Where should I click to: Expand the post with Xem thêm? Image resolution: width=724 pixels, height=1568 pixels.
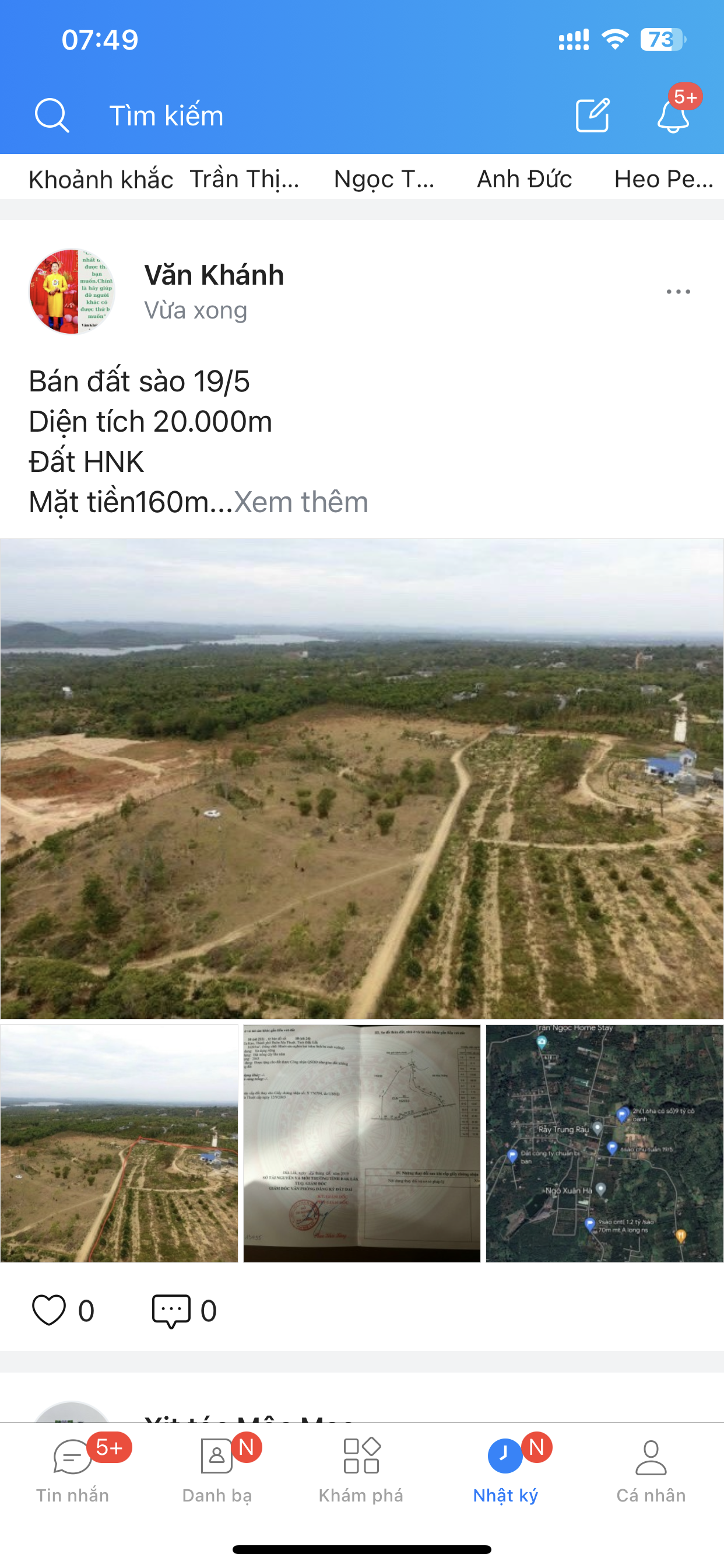tap(301, 502)
